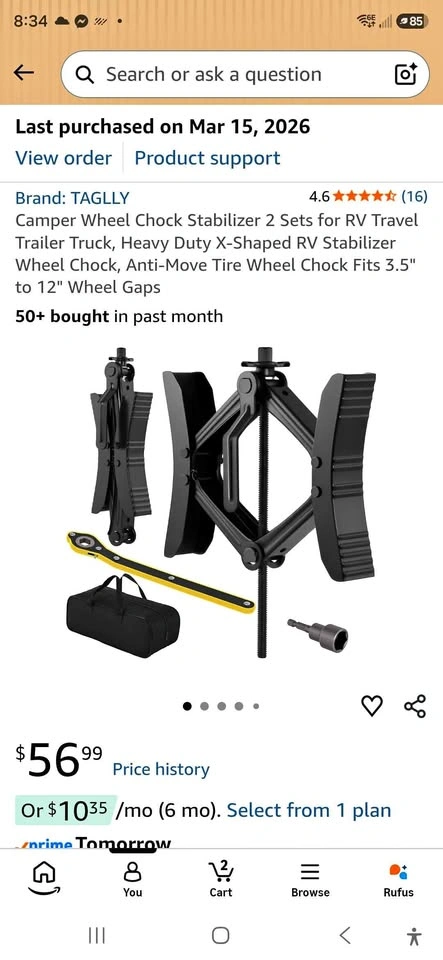This screenshot has height=960, width=443.
Task: Open the 4.6 star ratings (16)
Action: pyautogui.click(x=368, y=197)
